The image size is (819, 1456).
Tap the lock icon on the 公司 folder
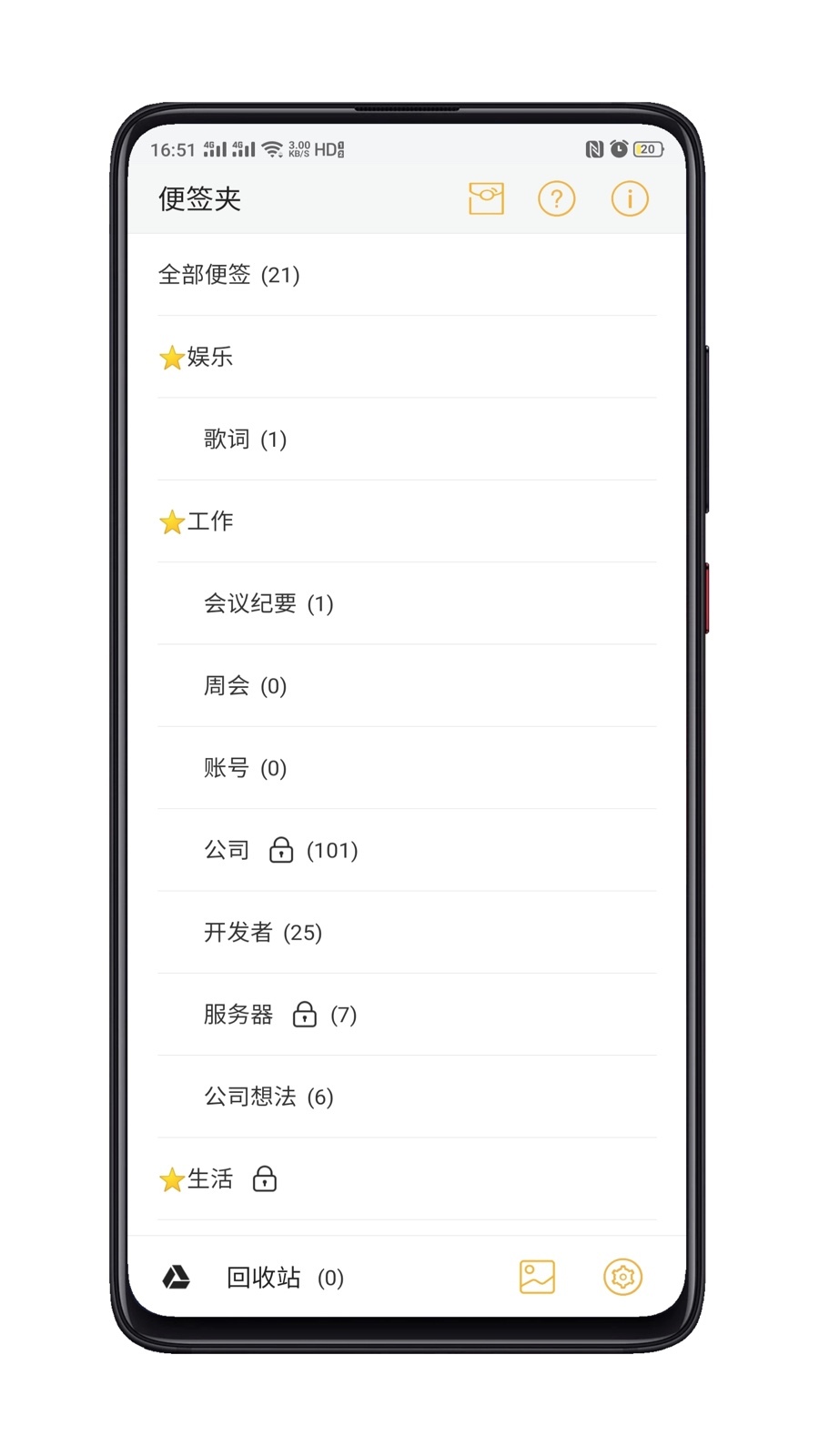click(x=282, y=850)
